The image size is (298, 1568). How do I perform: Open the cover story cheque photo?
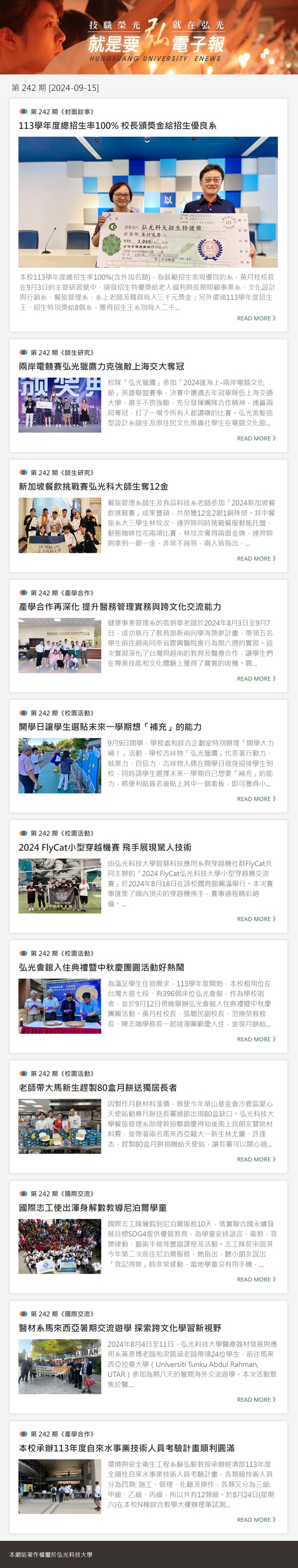tap(148, 202)
